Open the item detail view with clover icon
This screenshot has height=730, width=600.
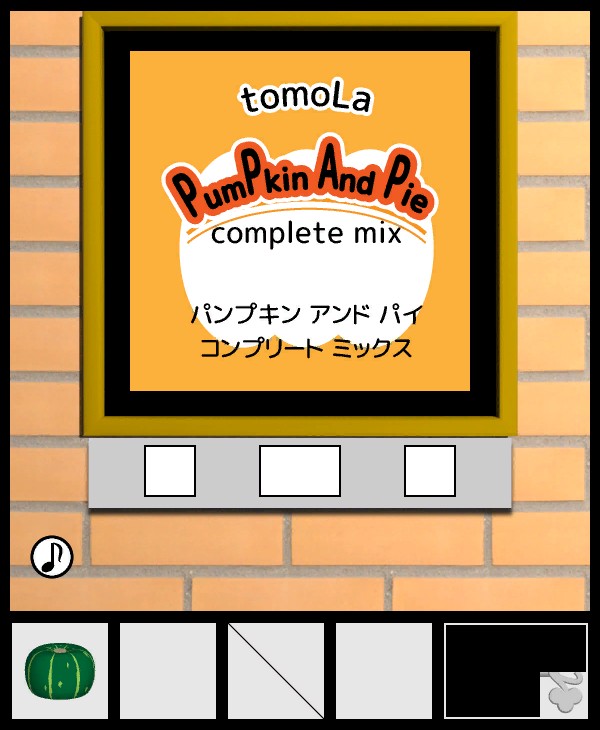(x=516, y=671)
